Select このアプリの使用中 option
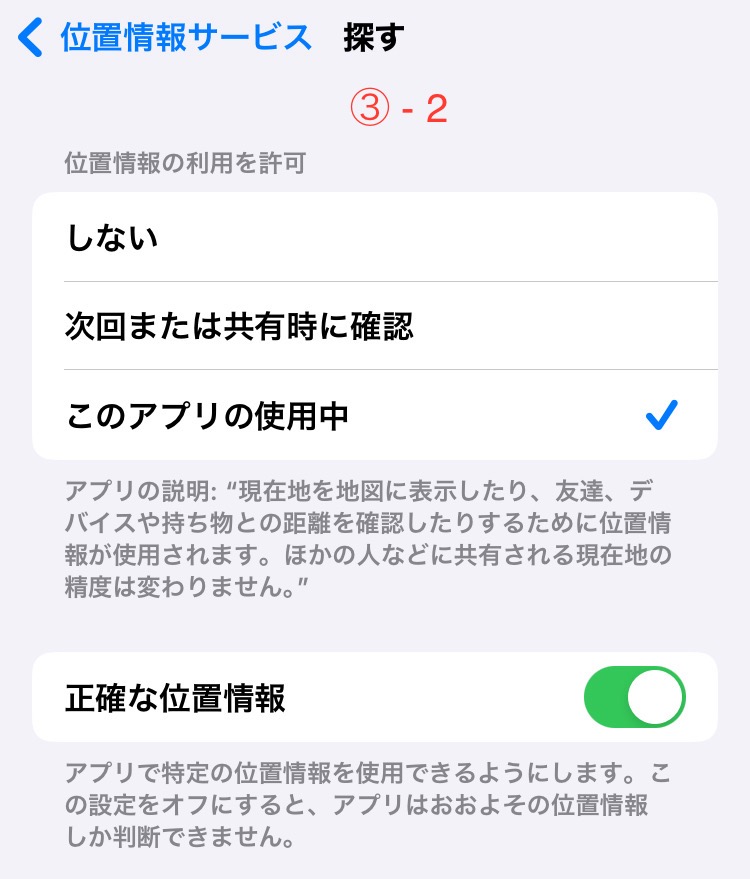The width and height of the screenshot is (750, 879). tap(374, 415)
